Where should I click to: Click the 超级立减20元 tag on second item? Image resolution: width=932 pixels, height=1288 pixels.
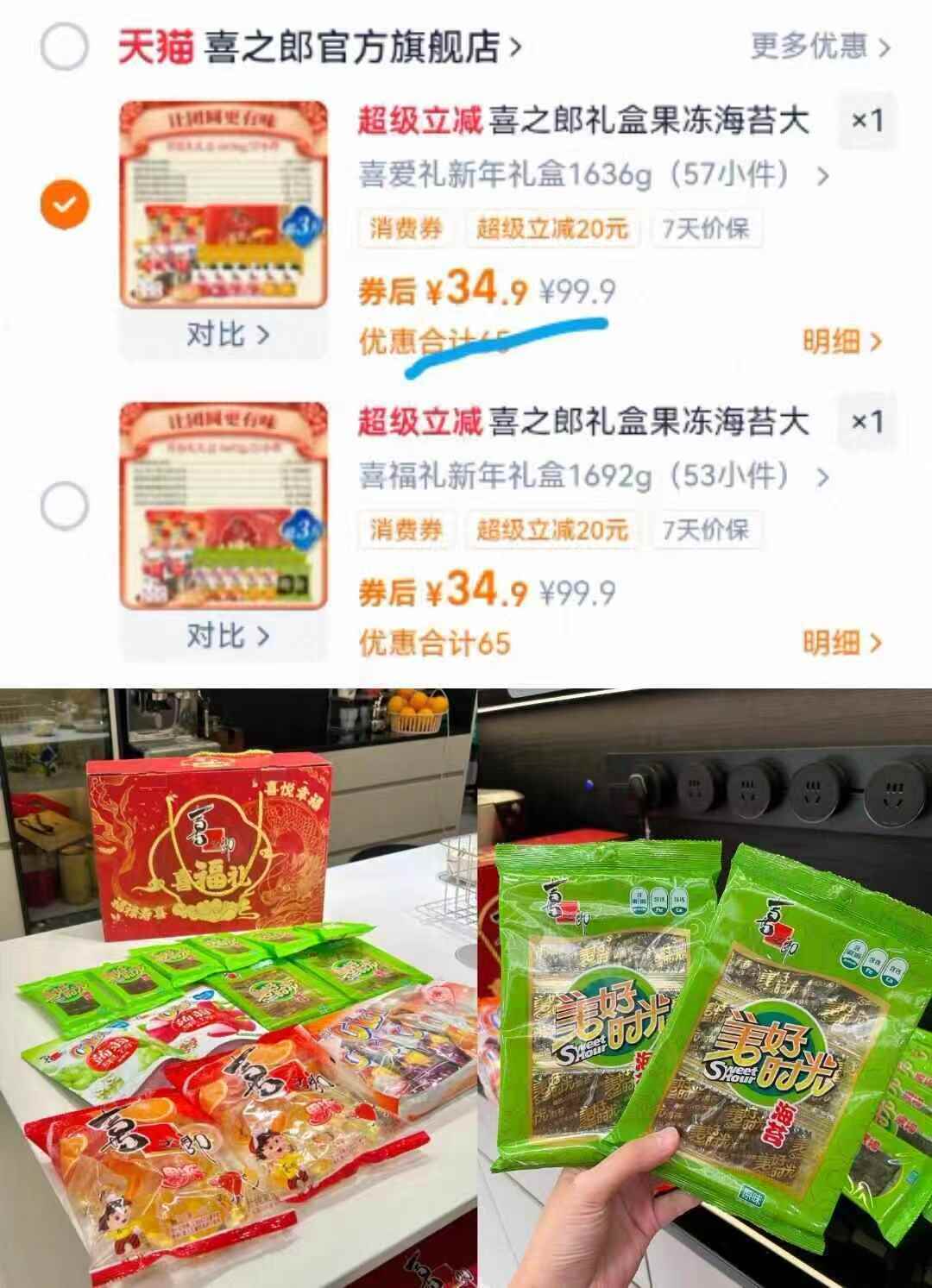click(552, 533)
